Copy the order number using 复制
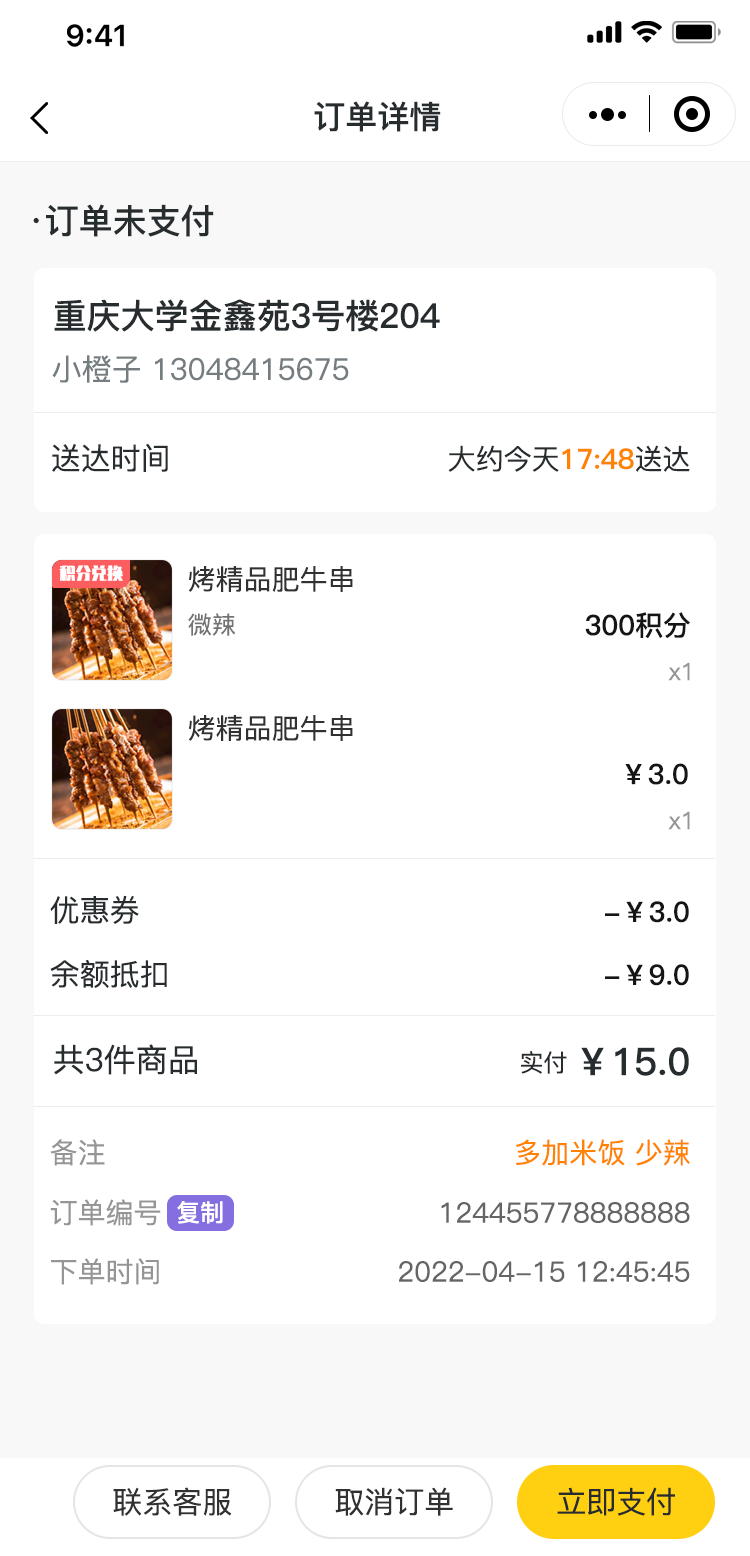750x1556 pixels. pos(200,1213)
